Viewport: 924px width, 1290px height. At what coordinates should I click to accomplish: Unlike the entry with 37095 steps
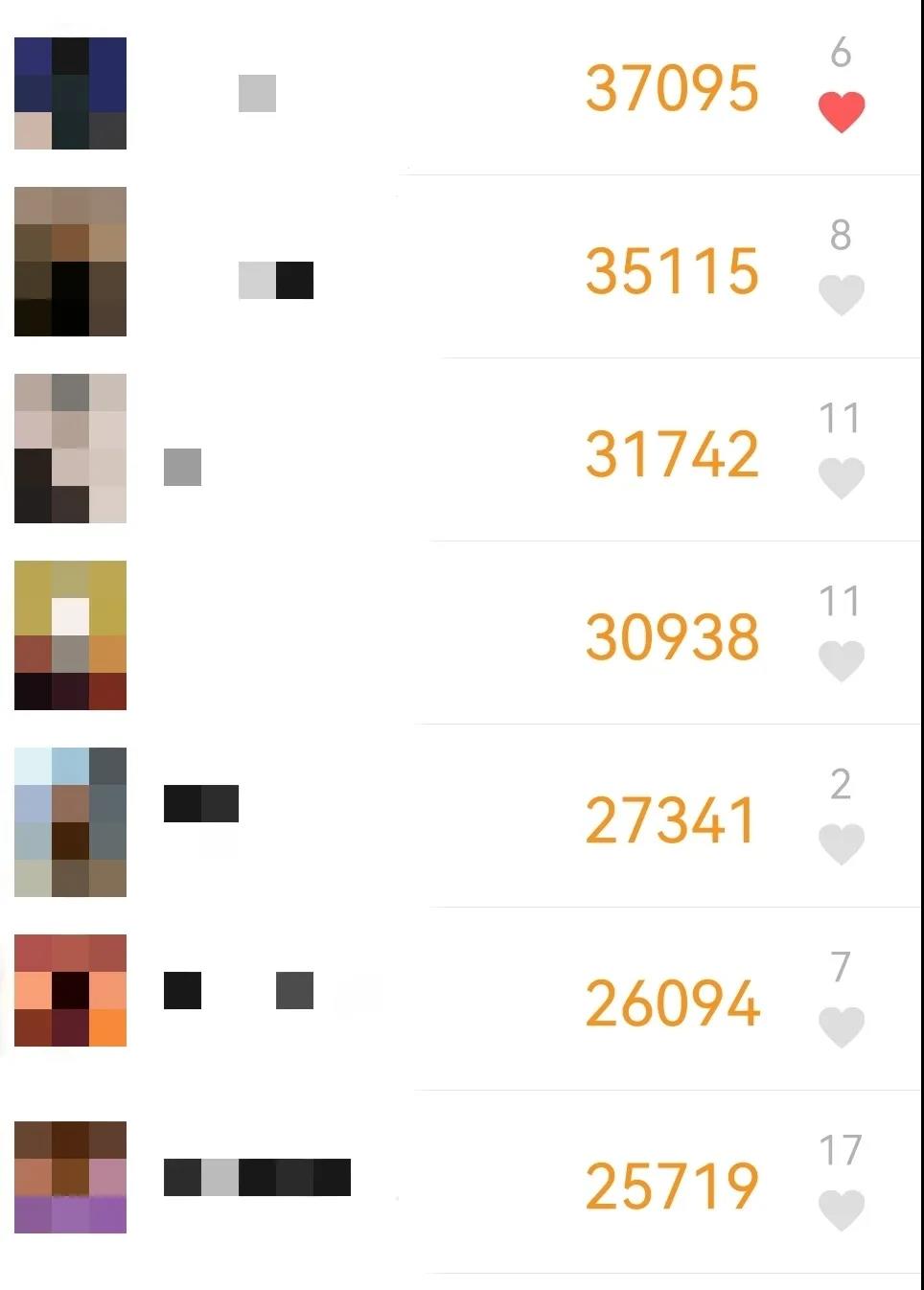[x=842, y=112]
